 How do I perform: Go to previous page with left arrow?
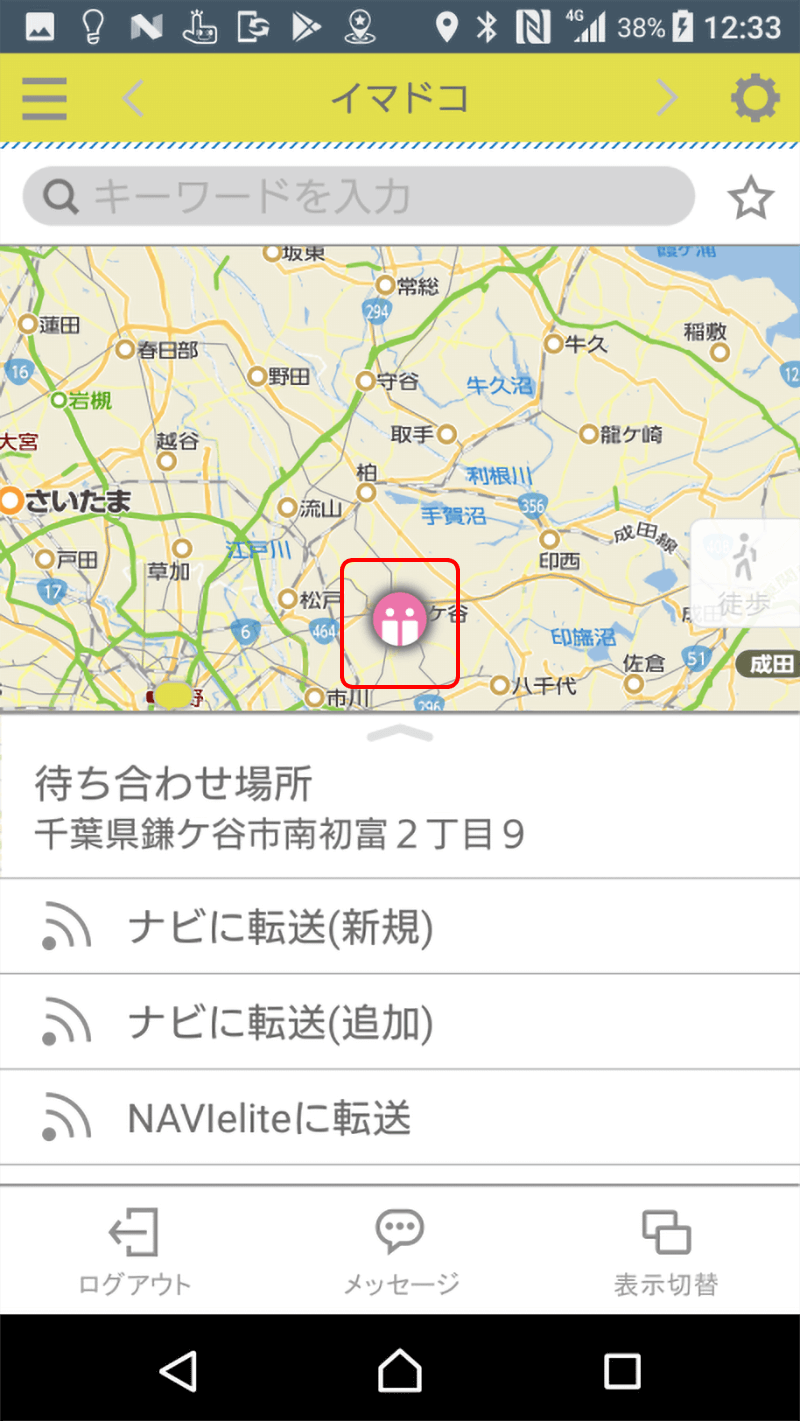tap(133, 98)
